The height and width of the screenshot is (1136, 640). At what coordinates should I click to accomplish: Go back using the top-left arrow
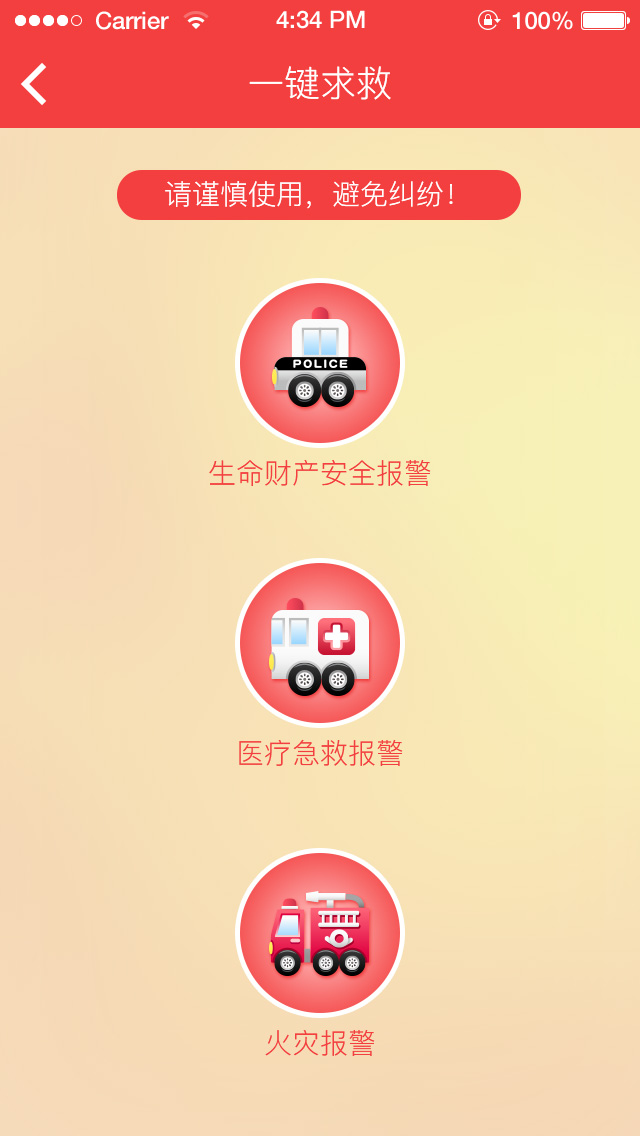(35, 84)
